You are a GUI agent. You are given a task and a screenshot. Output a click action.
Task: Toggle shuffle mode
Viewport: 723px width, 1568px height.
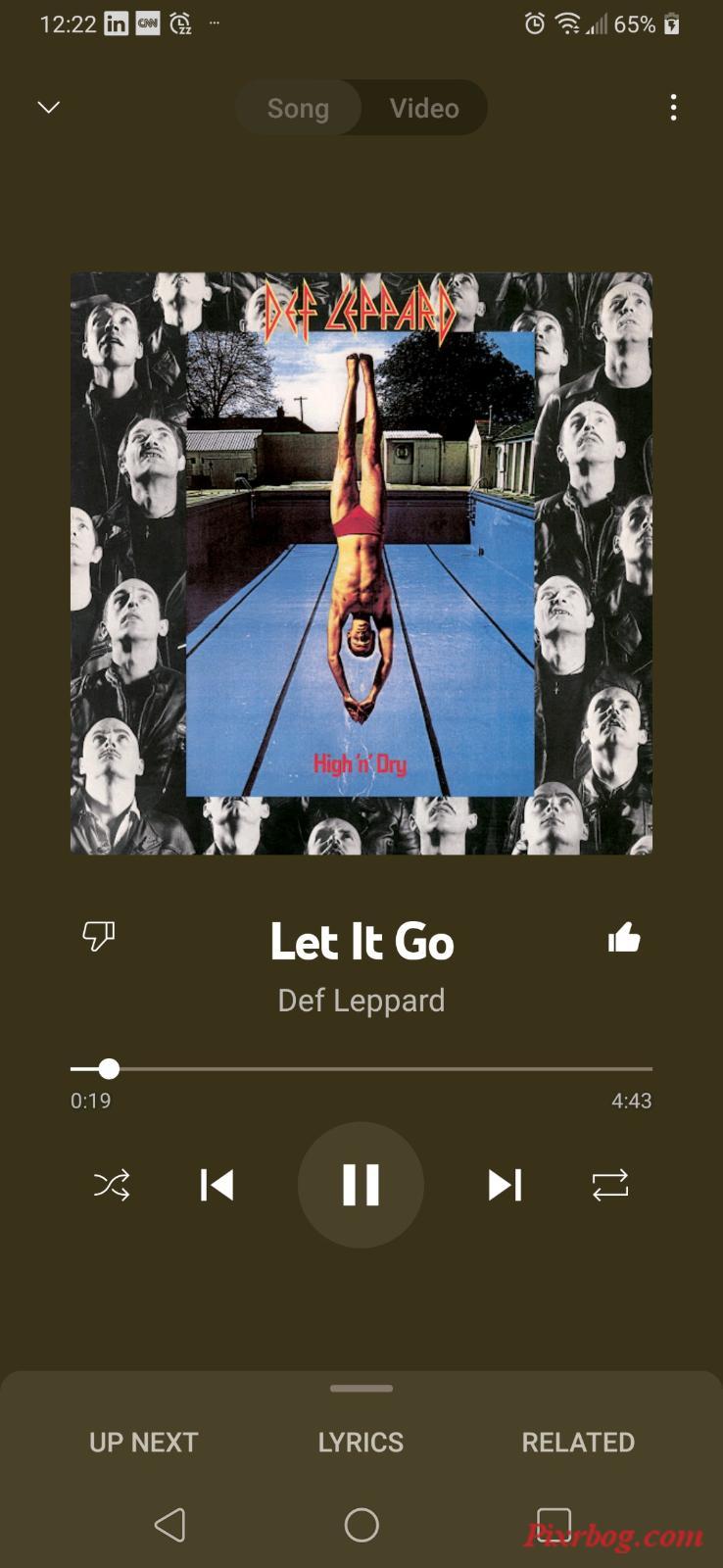coord(112,1186)
